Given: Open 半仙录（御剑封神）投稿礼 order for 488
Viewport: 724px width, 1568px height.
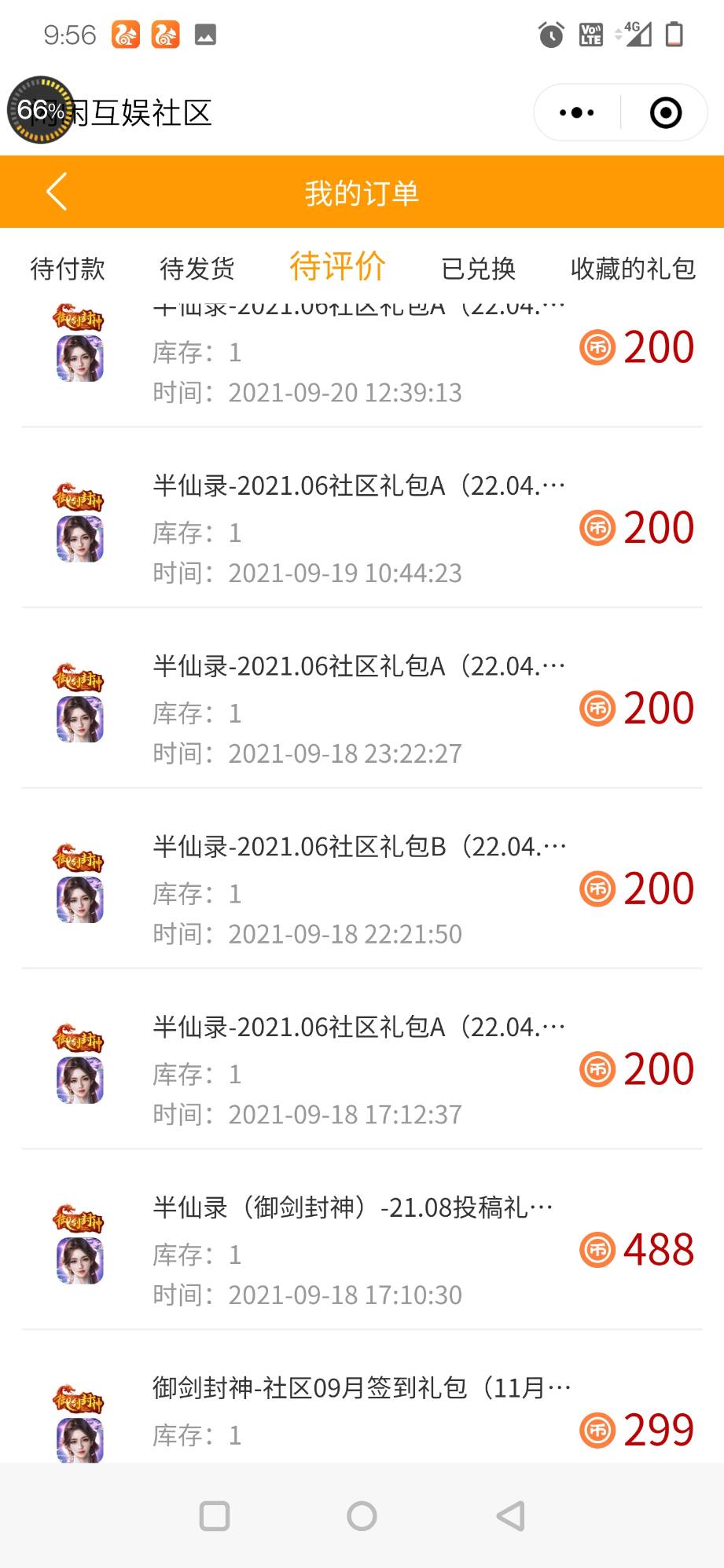Looking at the screenshot, I should [x=362, y=1251].
